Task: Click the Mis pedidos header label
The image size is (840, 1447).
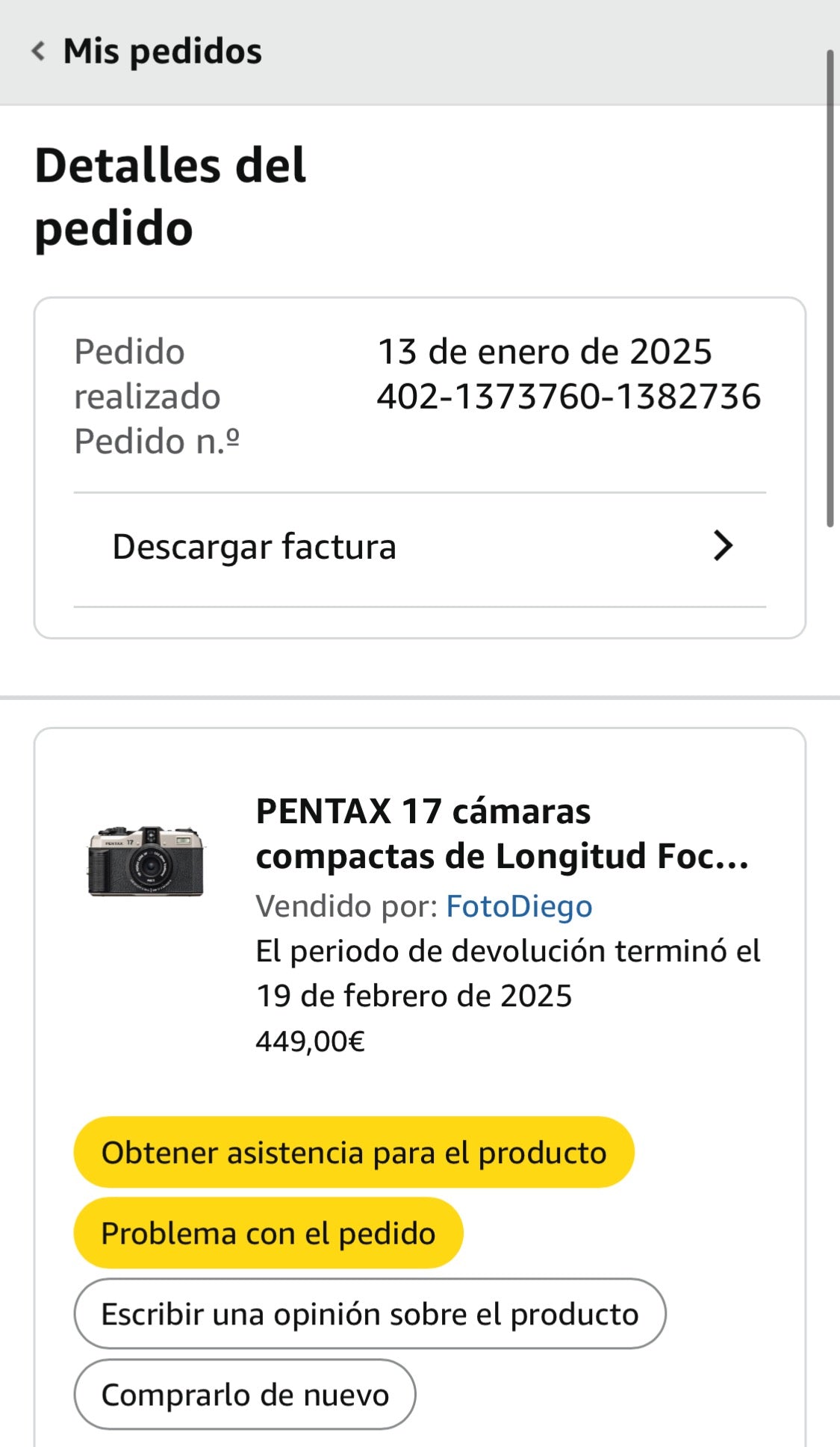Action: 161,51
